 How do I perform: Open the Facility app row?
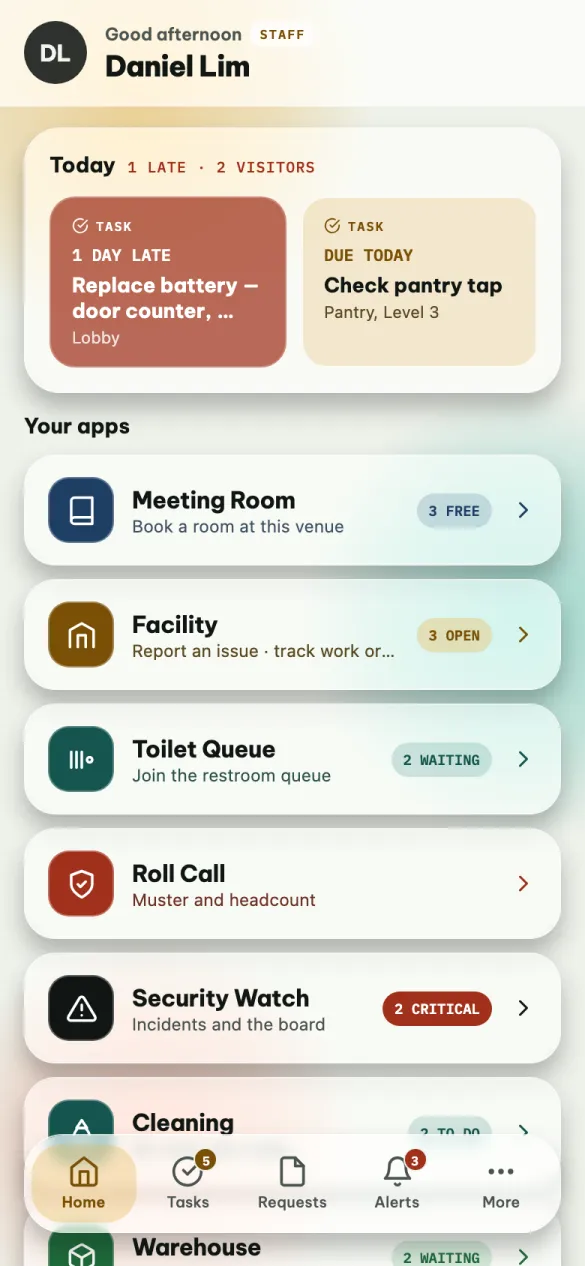click(292, 635)
